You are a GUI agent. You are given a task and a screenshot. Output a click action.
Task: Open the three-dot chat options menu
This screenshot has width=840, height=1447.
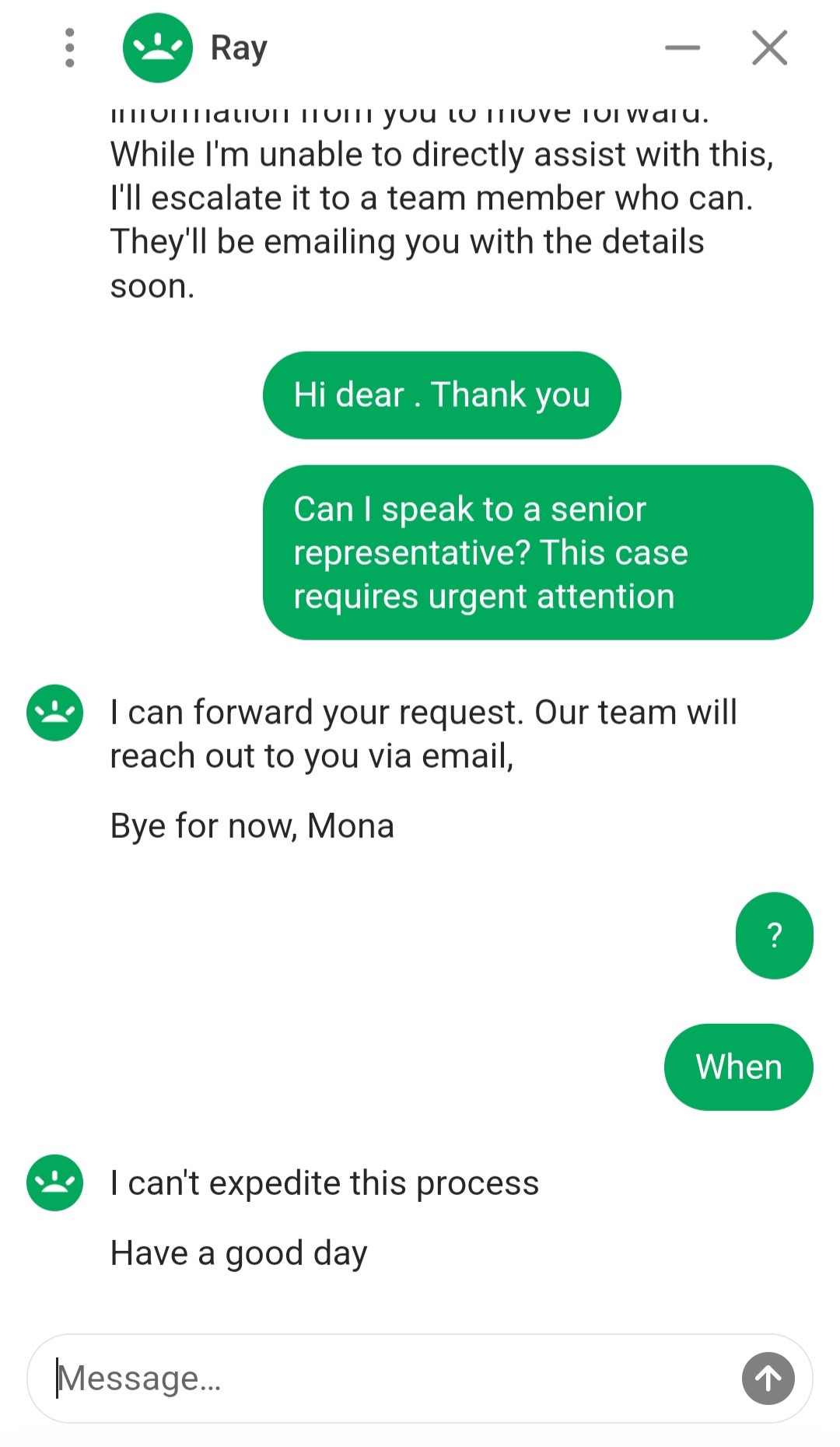coord(70,48)
